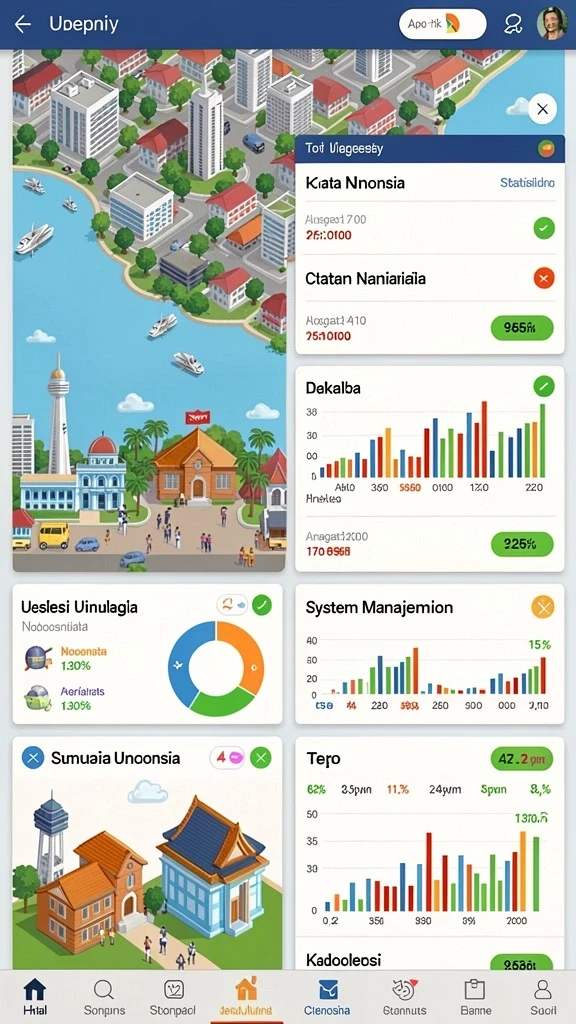Switch to the Htial home tab

[x=35, y=997]
